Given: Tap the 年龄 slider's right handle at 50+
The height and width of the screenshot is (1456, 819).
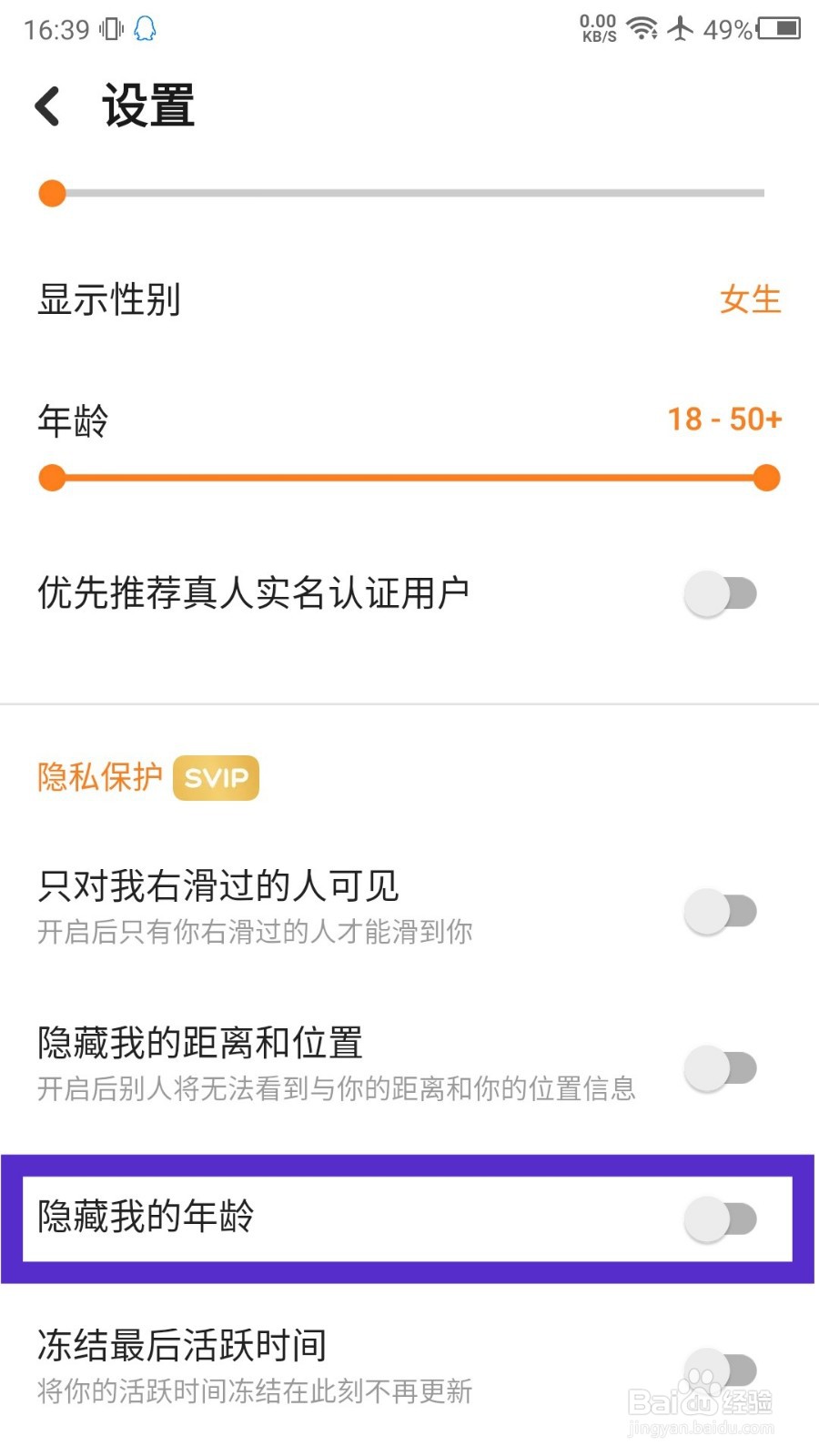Looking at the screenshot, I should tap(767, 478).
